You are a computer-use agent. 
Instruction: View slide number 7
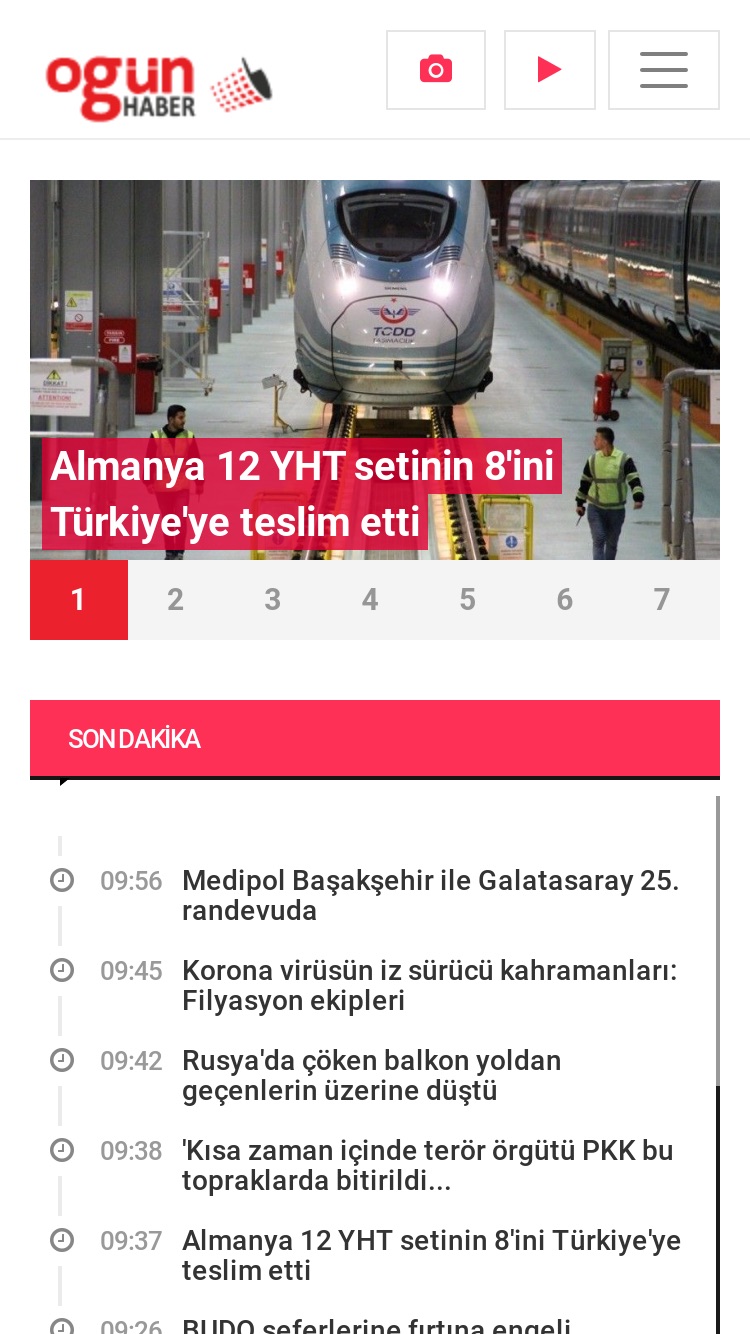(x=662, y=600)
